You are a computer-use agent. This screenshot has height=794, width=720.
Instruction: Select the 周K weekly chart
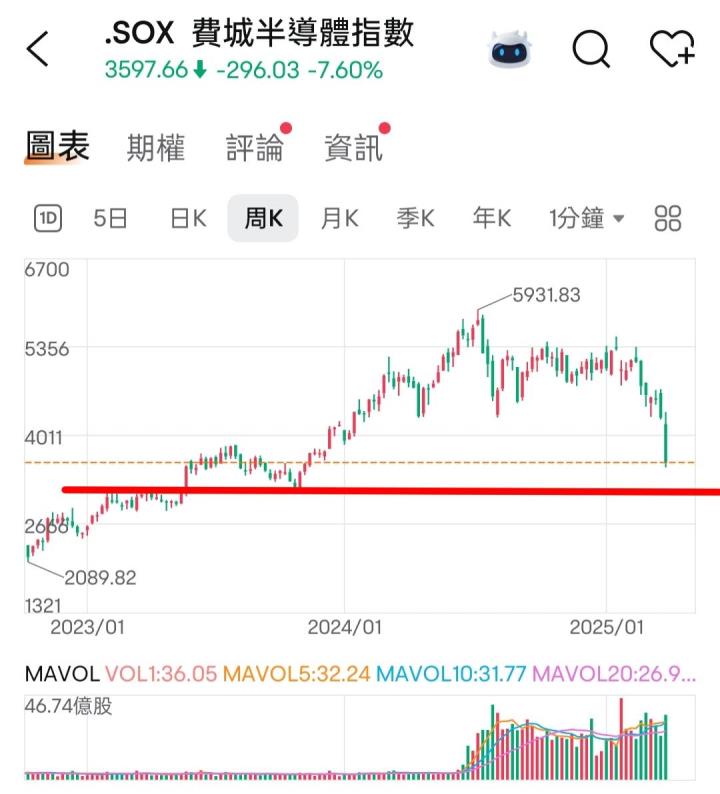[263, 218]
